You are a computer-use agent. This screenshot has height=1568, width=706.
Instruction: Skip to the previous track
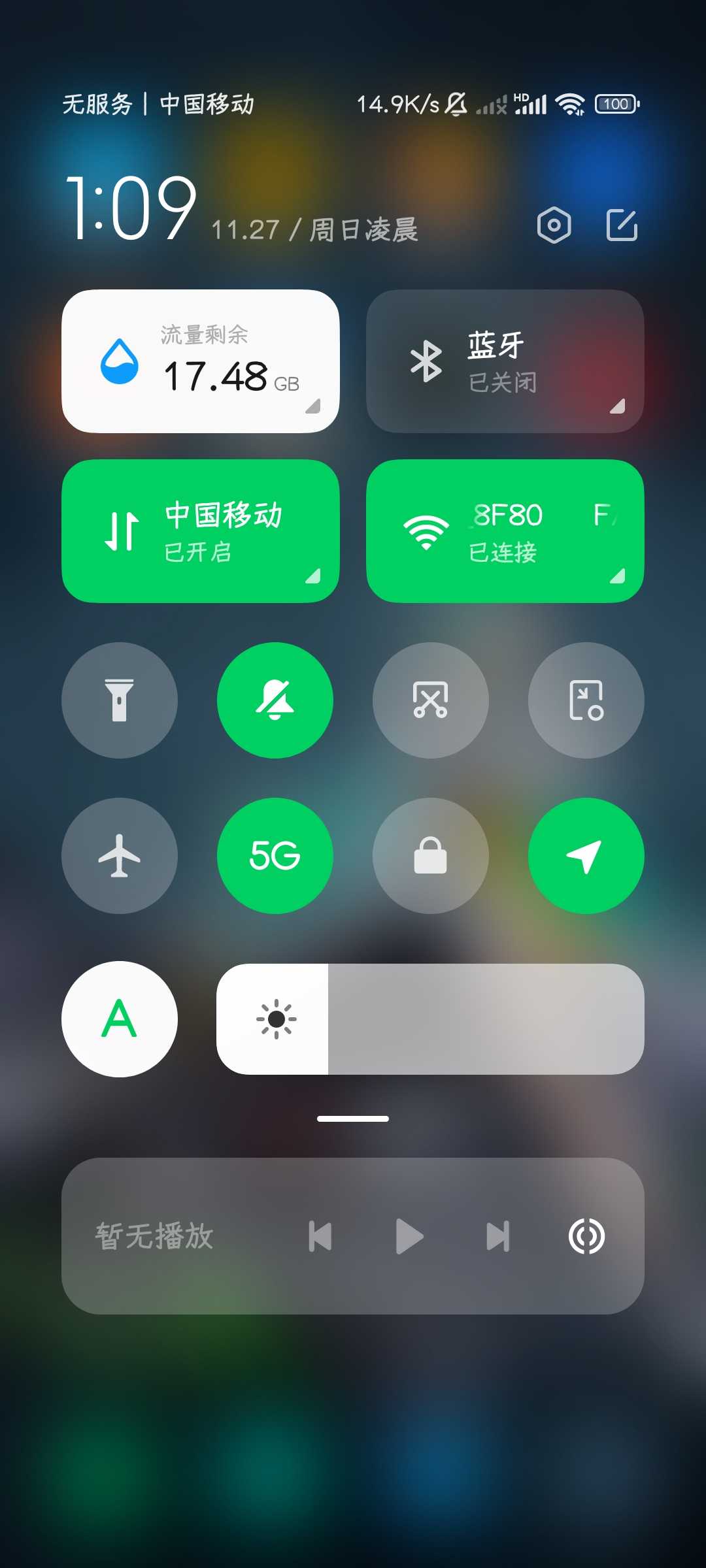tap(320, 1236)
